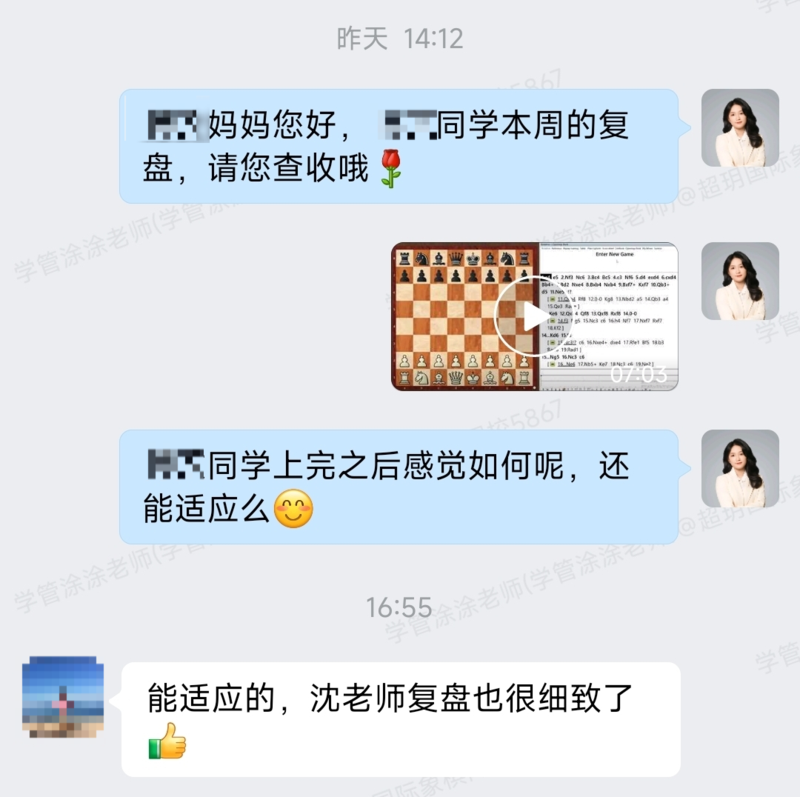Open teacher's avatar next to the video message

coord(740,281)
